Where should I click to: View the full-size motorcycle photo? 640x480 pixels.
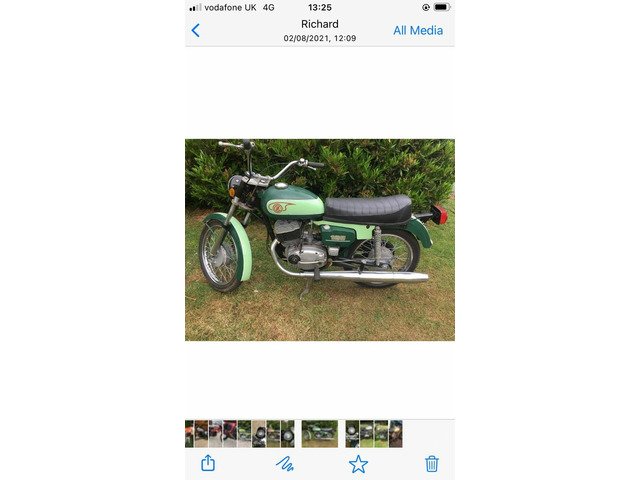coord(320,240)
